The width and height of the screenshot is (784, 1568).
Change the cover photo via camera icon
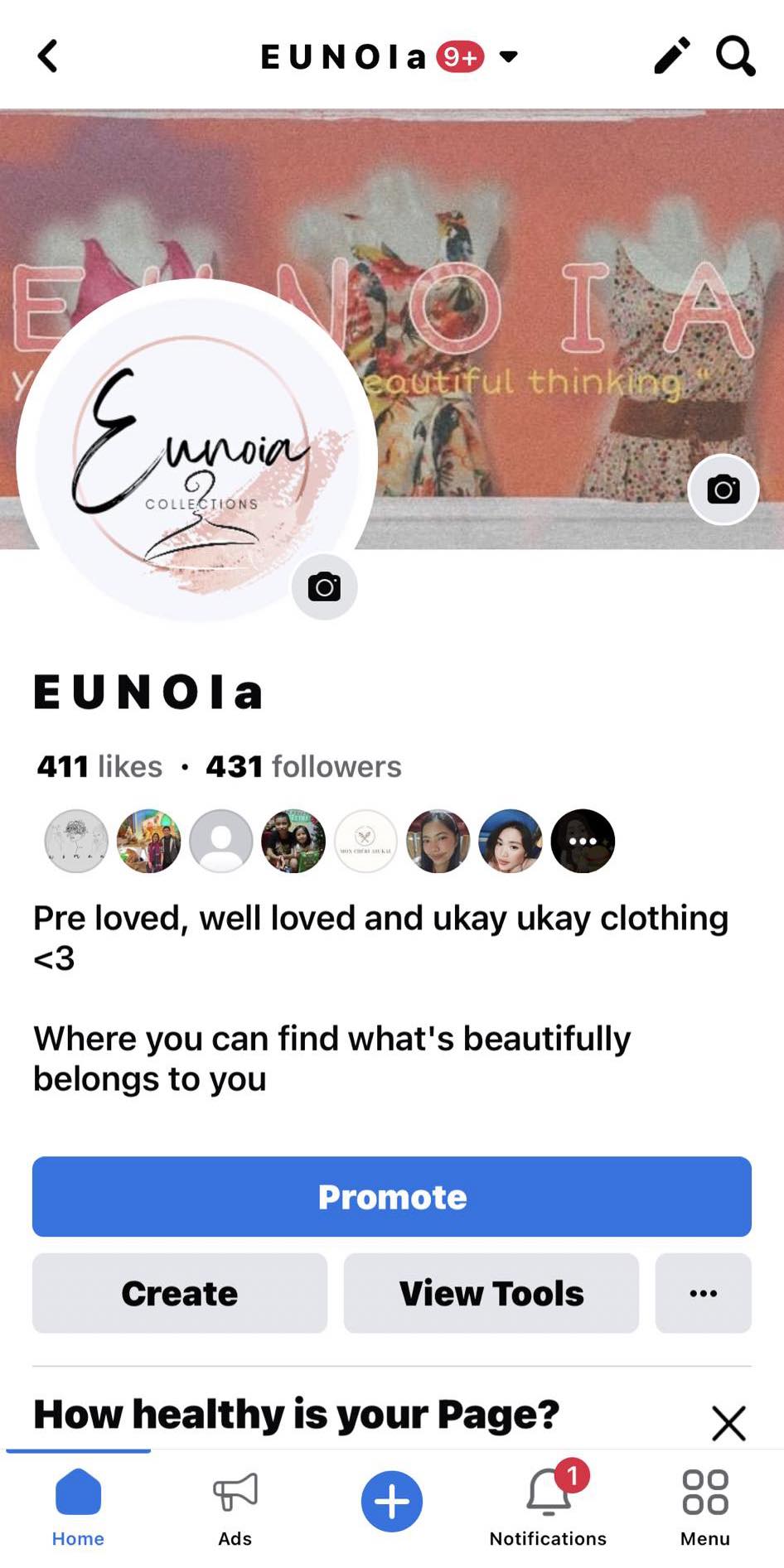click(x=723, y=490)
